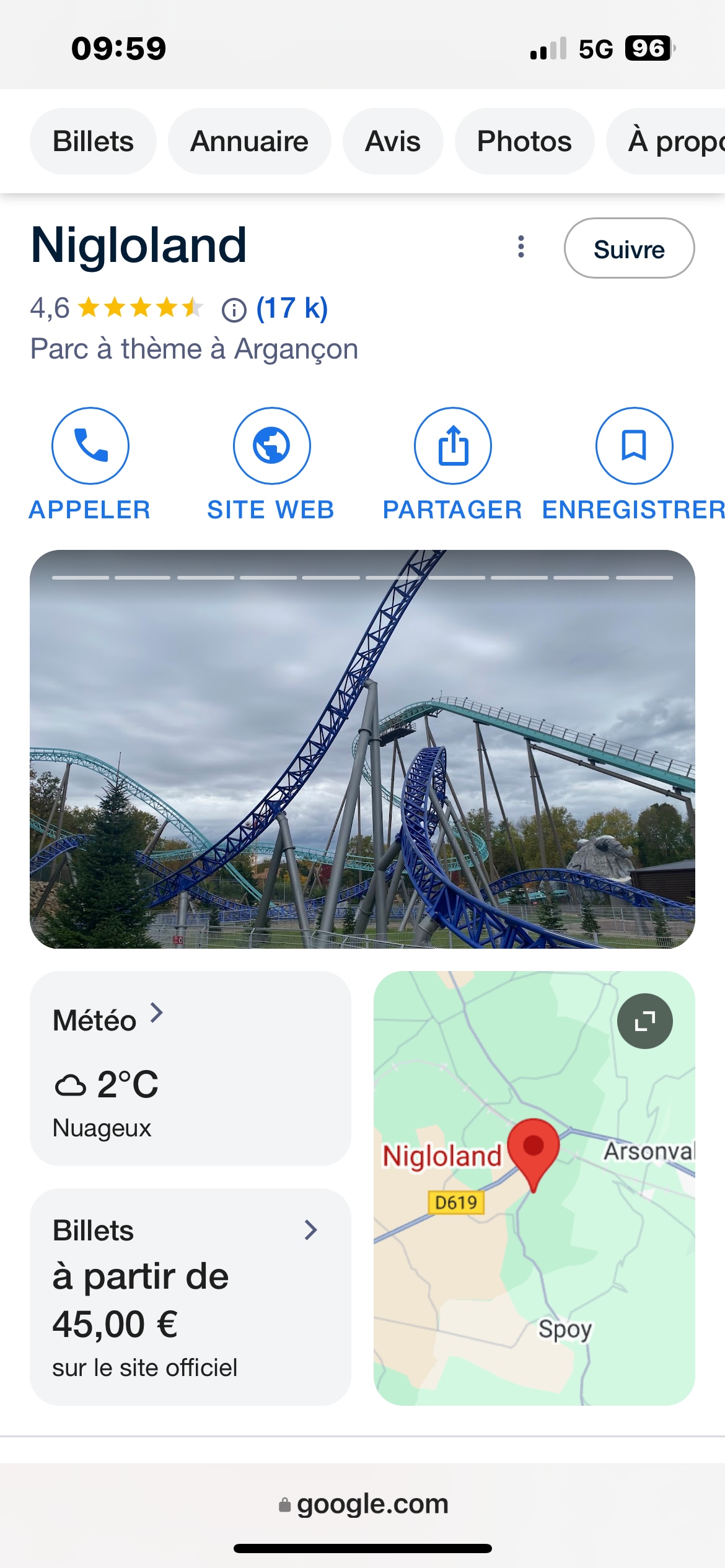725x1568 pixels.
Task: Tap the Suivre button
Action: pyautogui.click(x=629, y=248)
